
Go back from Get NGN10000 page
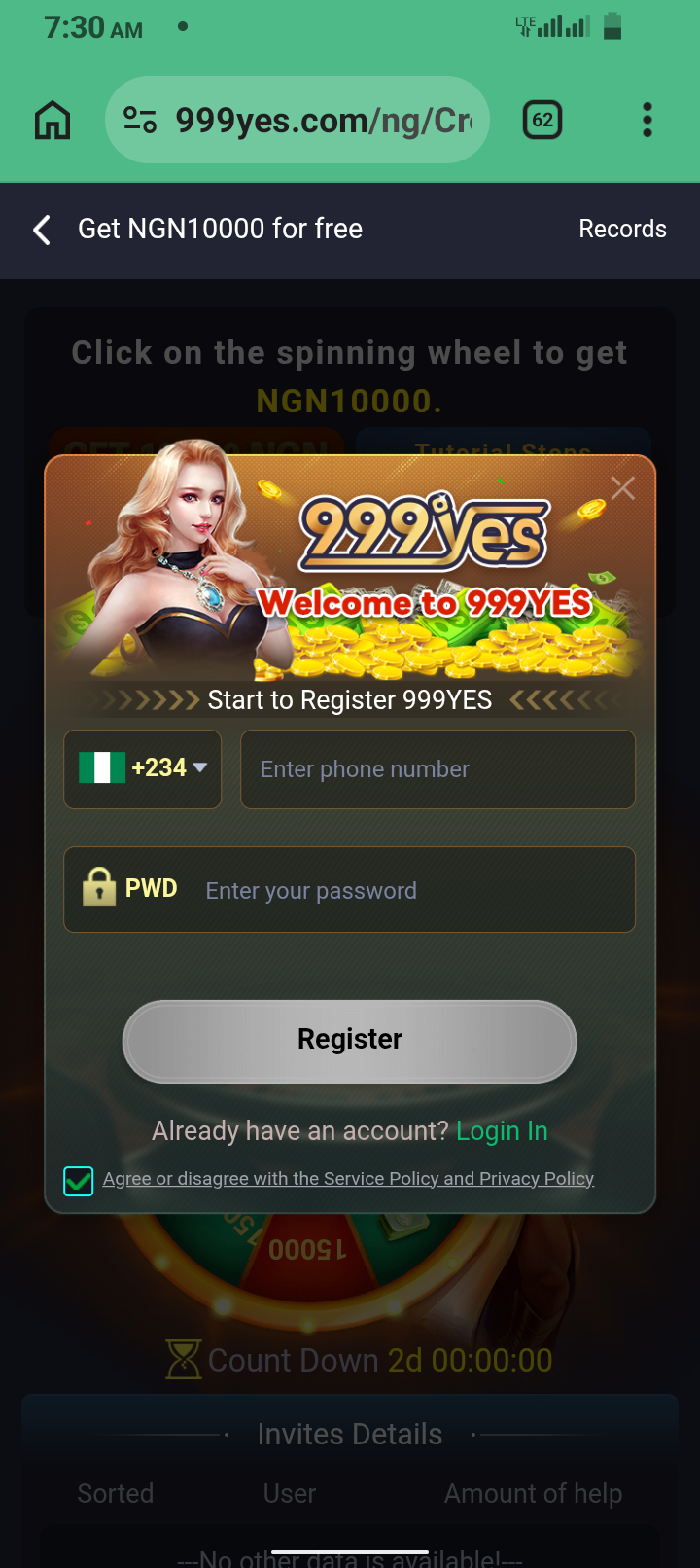(x=42, y=231)
